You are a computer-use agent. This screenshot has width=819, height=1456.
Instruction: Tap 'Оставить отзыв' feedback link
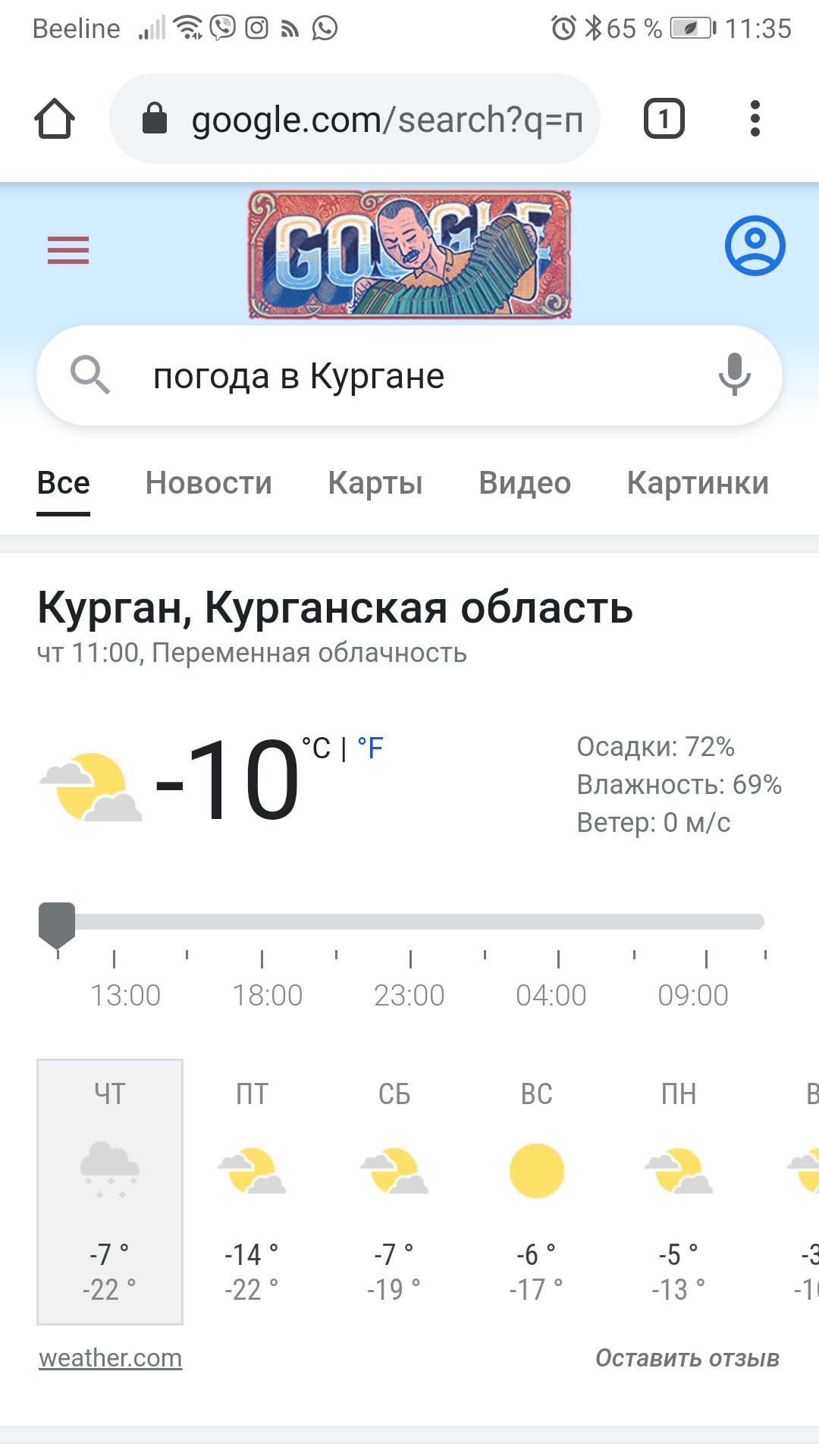click(x=687, y=1357)
